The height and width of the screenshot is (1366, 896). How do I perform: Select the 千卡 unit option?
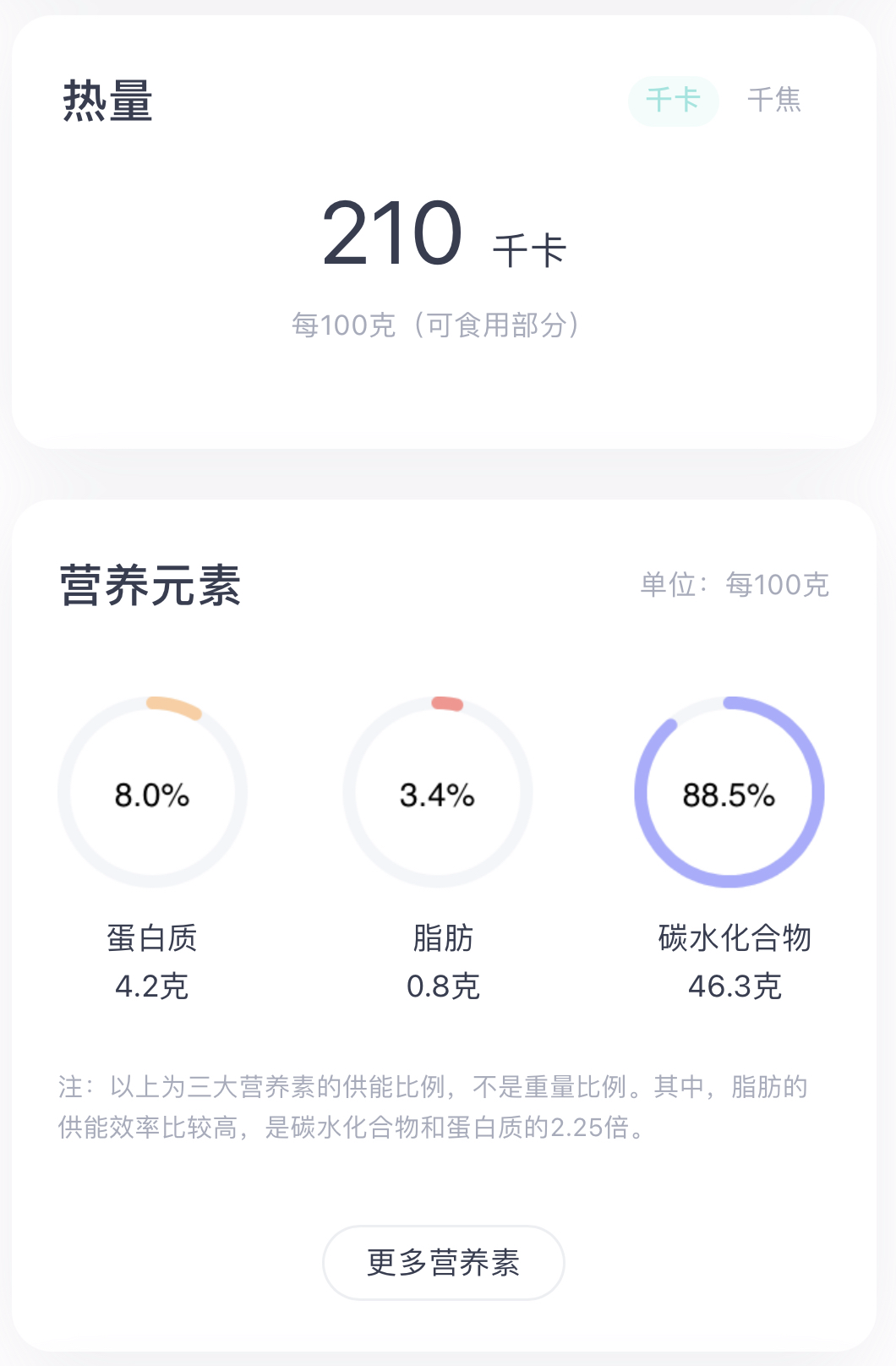(x=673, y=101)
